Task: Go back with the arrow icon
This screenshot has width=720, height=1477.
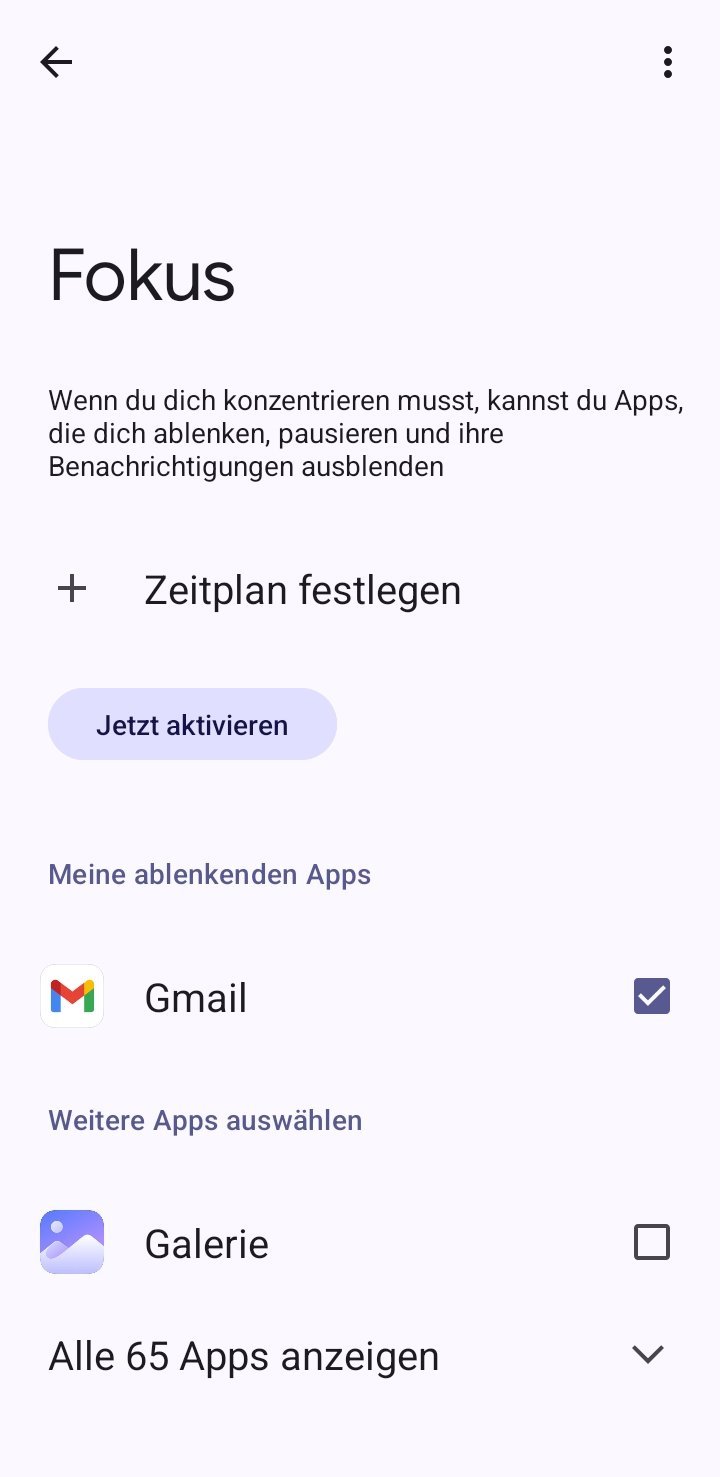Action: (56, 63)
